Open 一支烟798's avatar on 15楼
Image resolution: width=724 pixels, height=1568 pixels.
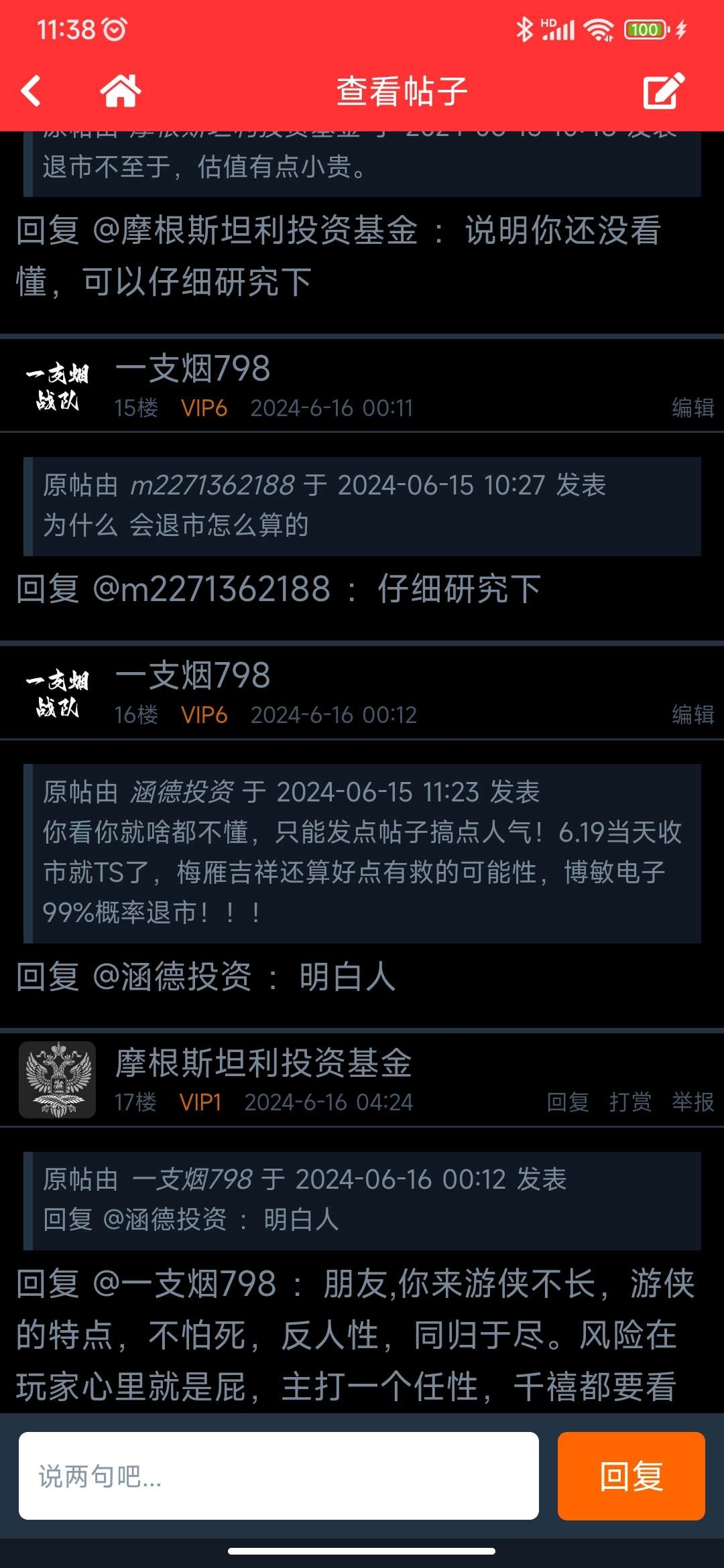tap(58, 387)
